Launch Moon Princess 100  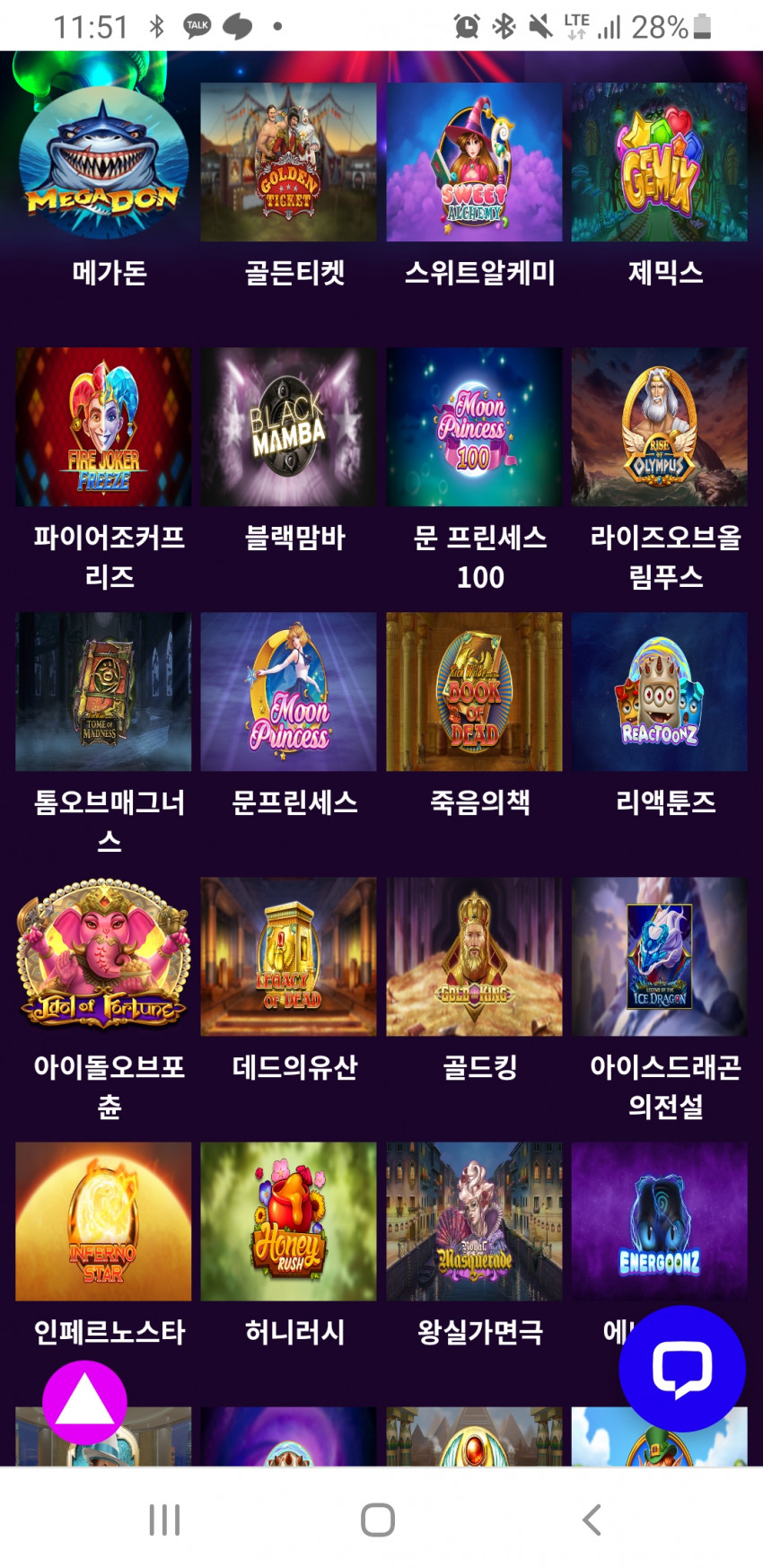474,426
